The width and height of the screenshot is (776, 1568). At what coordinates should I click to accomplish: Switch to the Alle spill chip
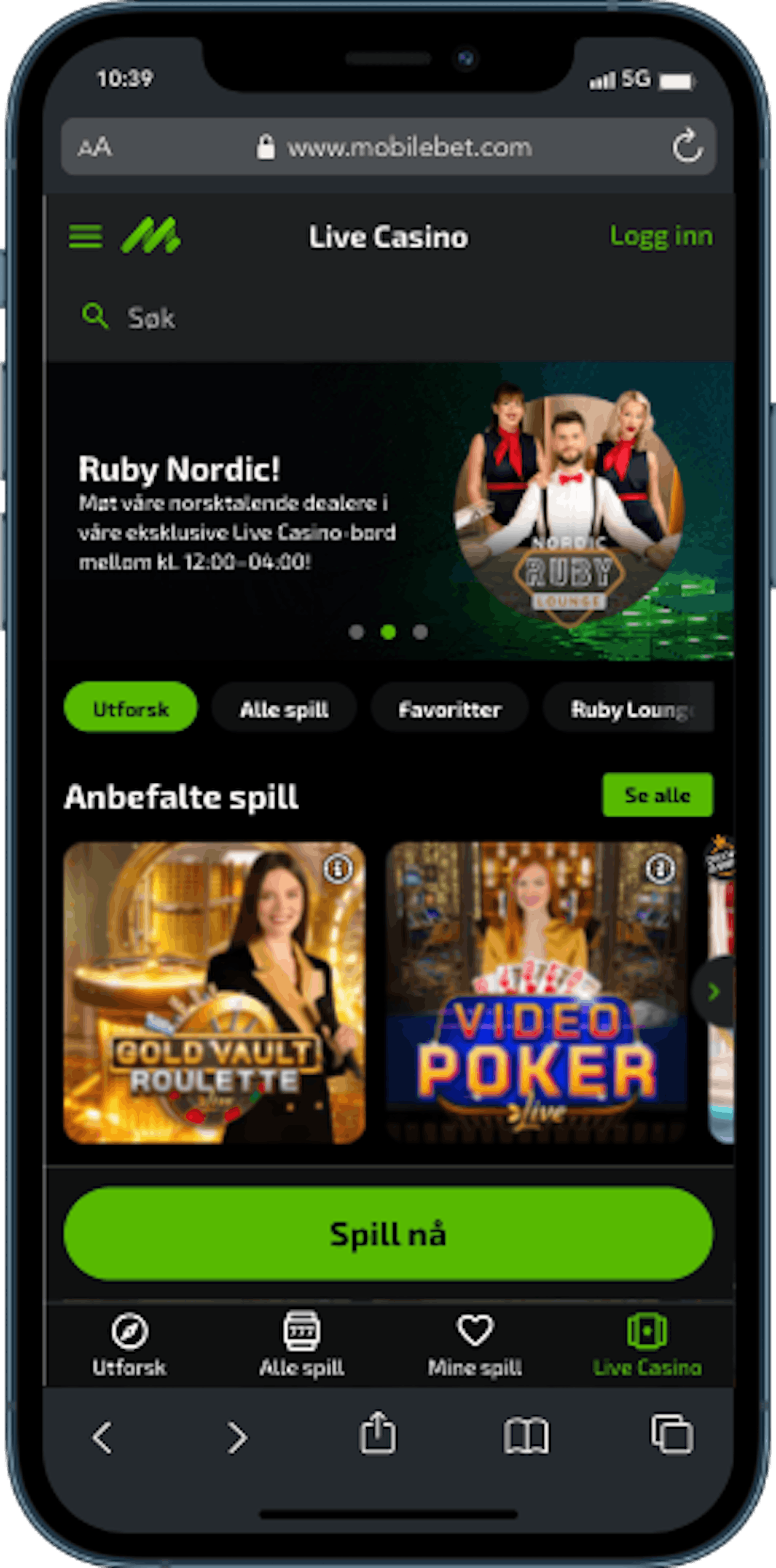(x=284, y=707)
